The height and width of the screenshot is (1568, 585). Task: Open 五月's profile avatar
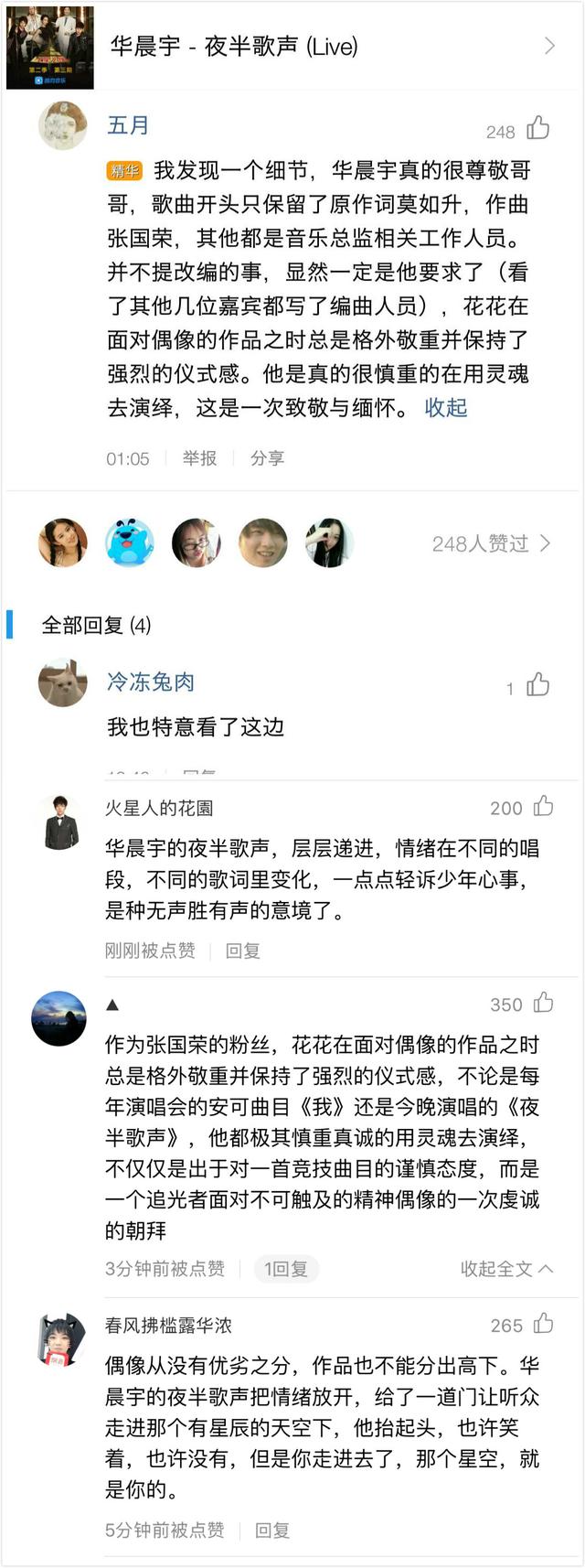point(62,125)
